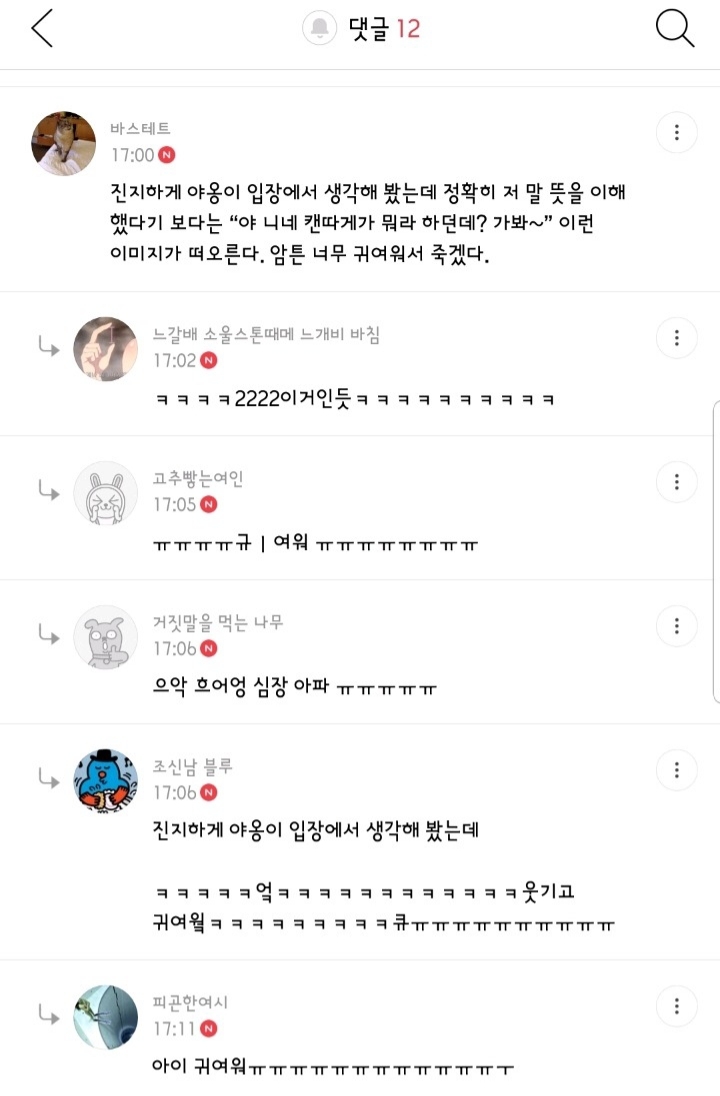View 바스테트's profile picture
This screenshot has width=720, height=1096.
coord(64,143)
